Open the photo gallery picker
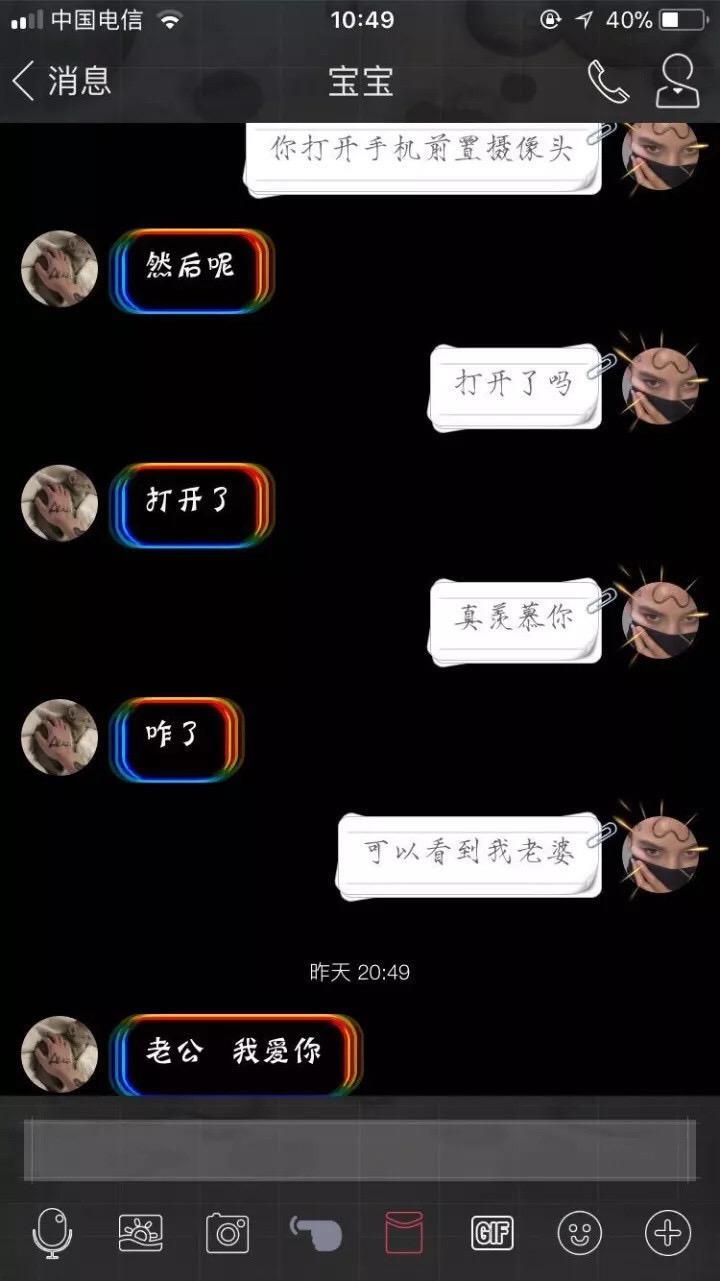This screenshot has width=720, height=1281. click(140, 1232)
